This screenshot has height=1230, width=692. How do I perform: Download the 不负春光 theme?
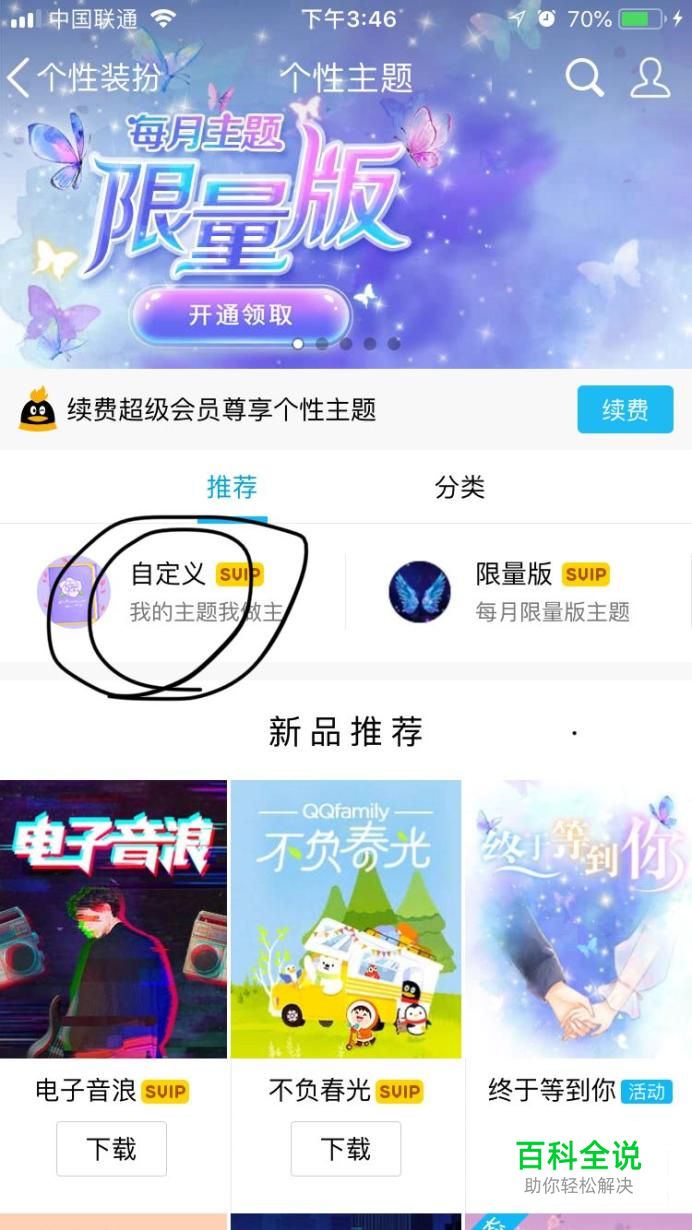pos(345,1149)
